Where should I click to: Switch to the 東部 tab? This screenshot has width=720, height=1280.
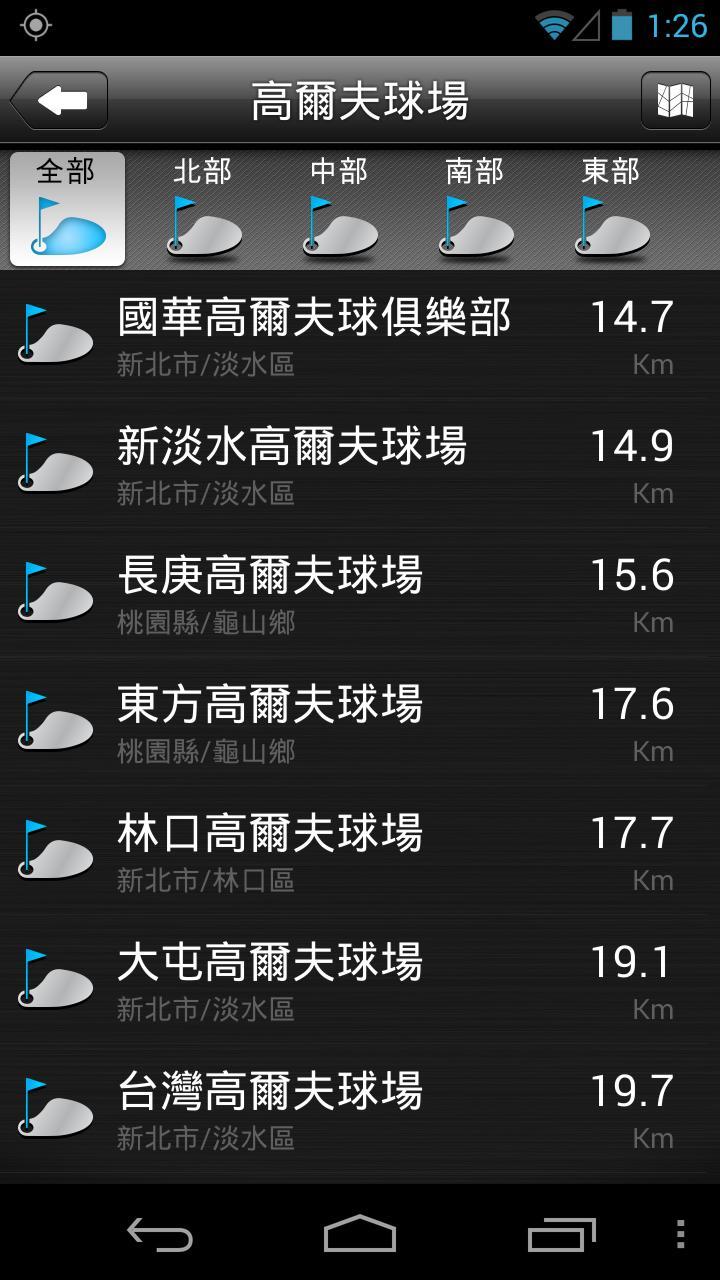click(612, 209)
